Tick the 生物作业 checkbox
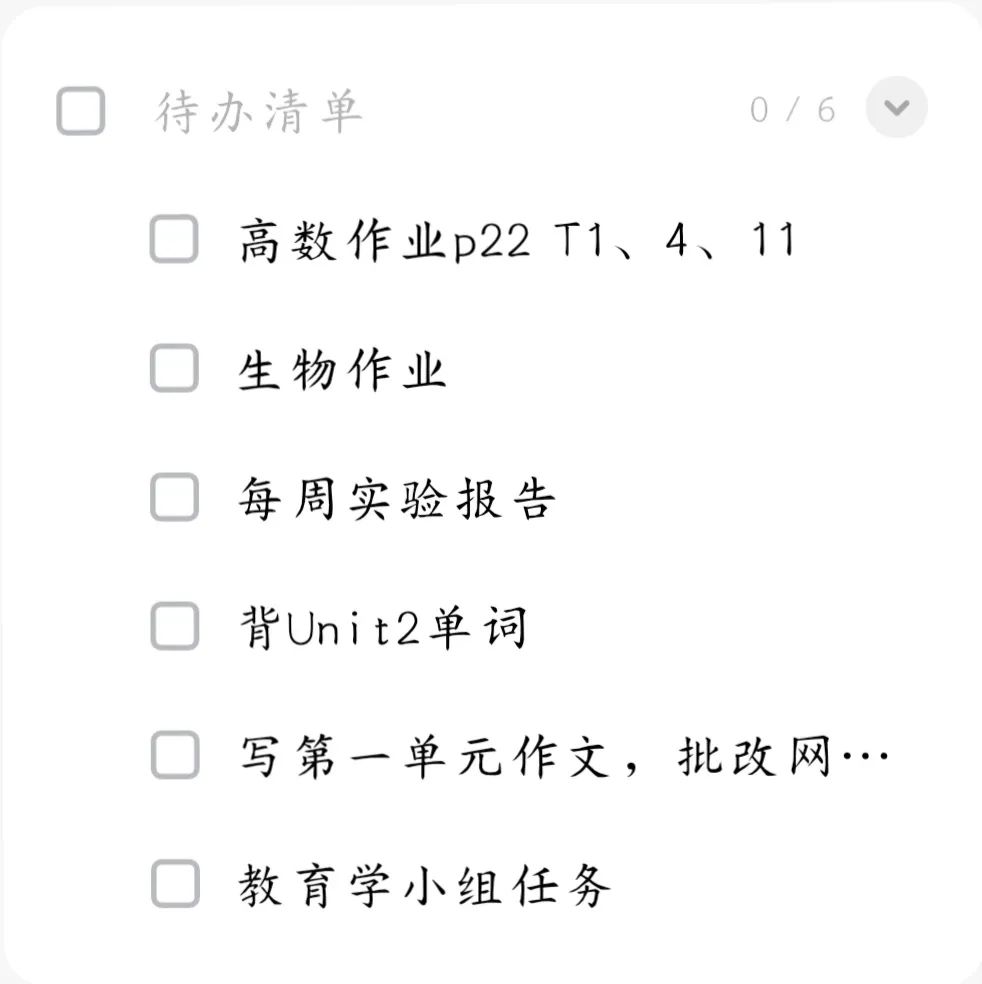This screenshot has height=984, width=982. coord(174,369)
